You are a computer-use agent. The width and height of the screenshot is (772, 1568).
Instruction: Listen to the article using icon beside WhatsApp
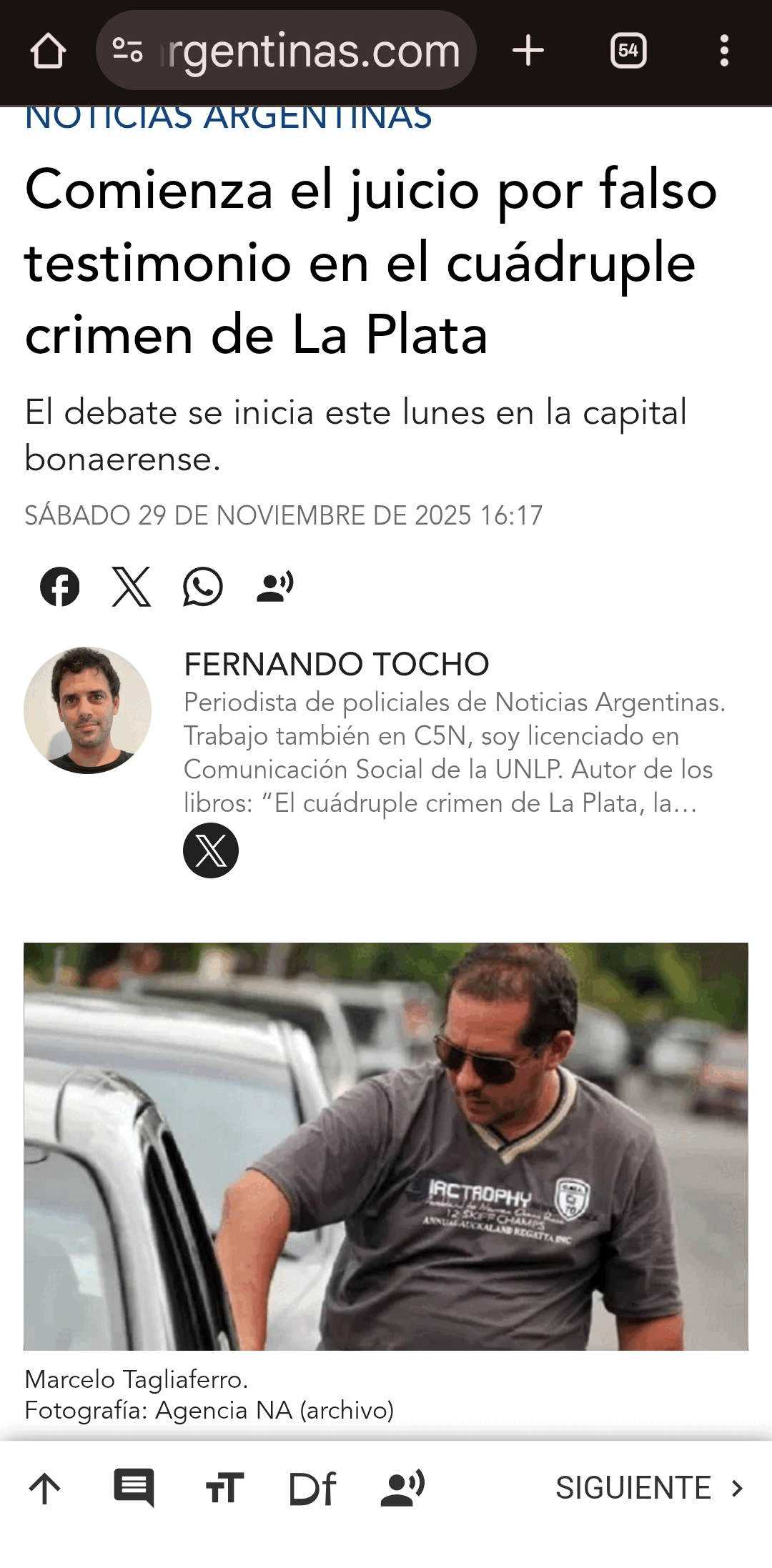tap(275, 587)
